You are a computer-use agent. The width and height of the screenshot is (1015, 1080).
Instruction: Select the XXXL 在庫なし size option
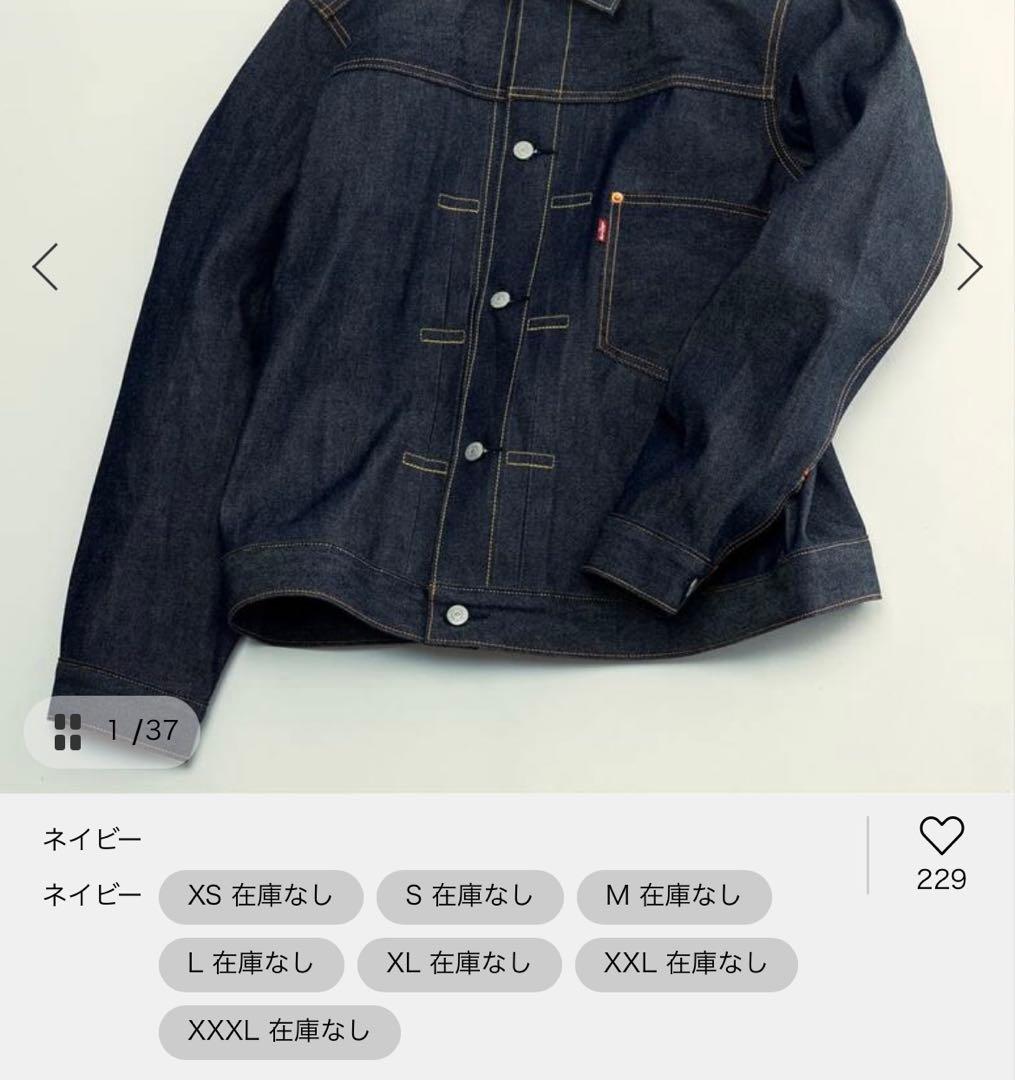(279, 1031)
